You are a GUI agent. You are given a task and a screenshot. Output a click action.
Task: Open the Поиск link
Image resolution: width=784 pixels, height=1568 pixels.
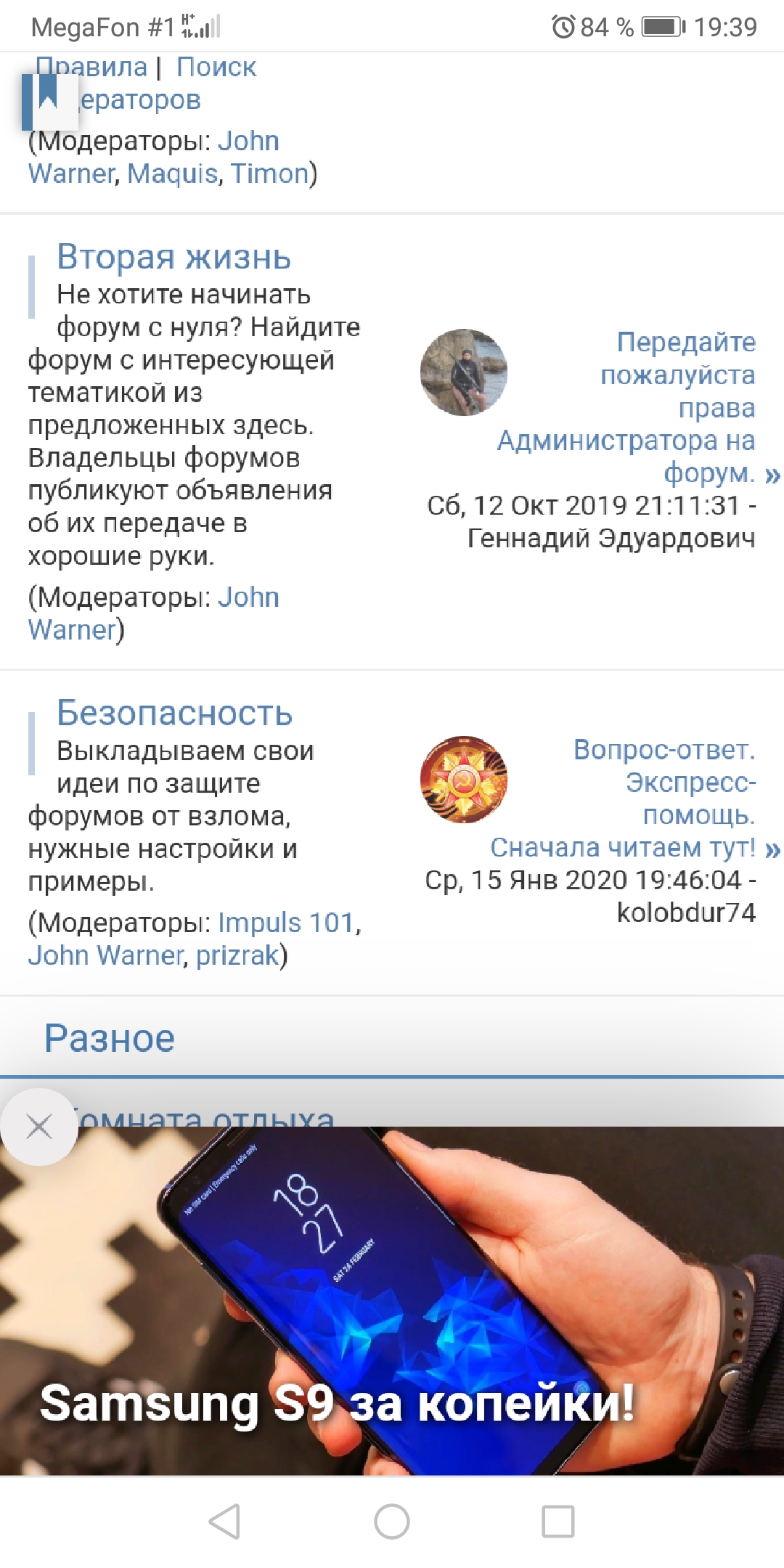point(216,68)
